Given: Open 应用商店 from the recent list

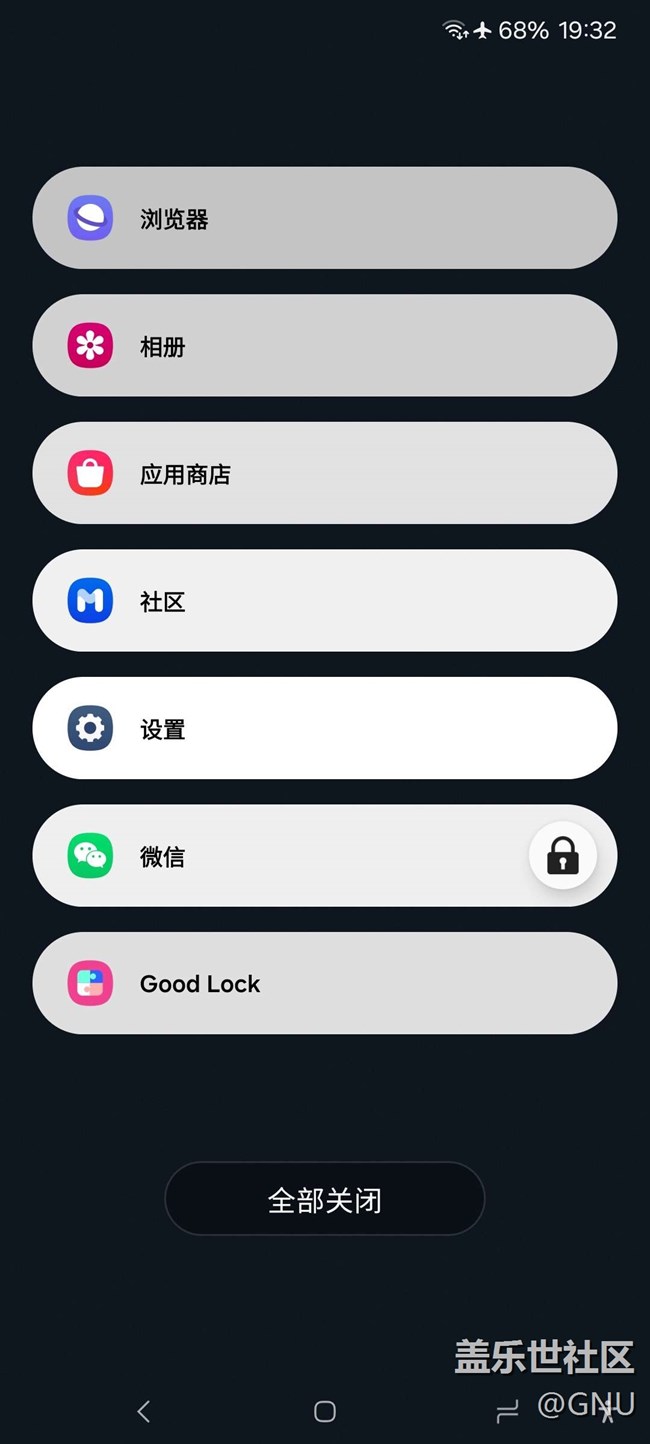Looking at the screenshot, I should [324, 473].
